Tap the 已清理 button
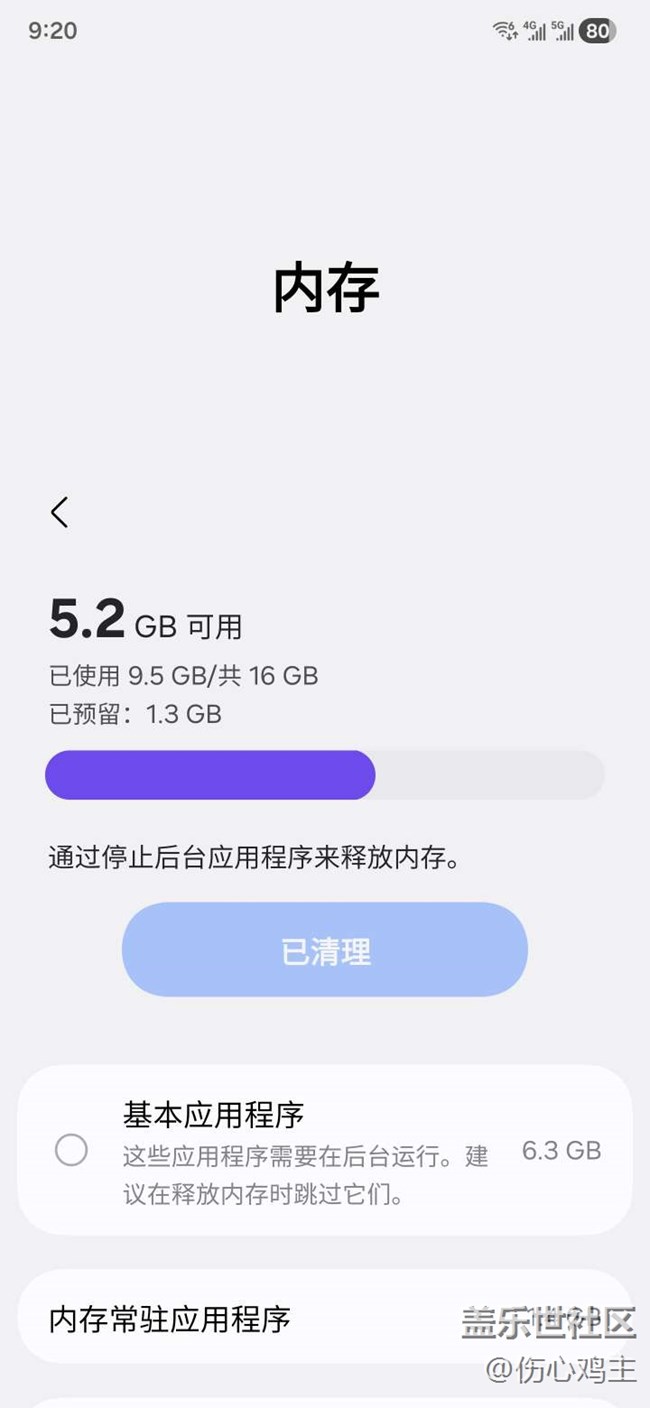The height and width of the screenshot is (1408, 650). 325,950
